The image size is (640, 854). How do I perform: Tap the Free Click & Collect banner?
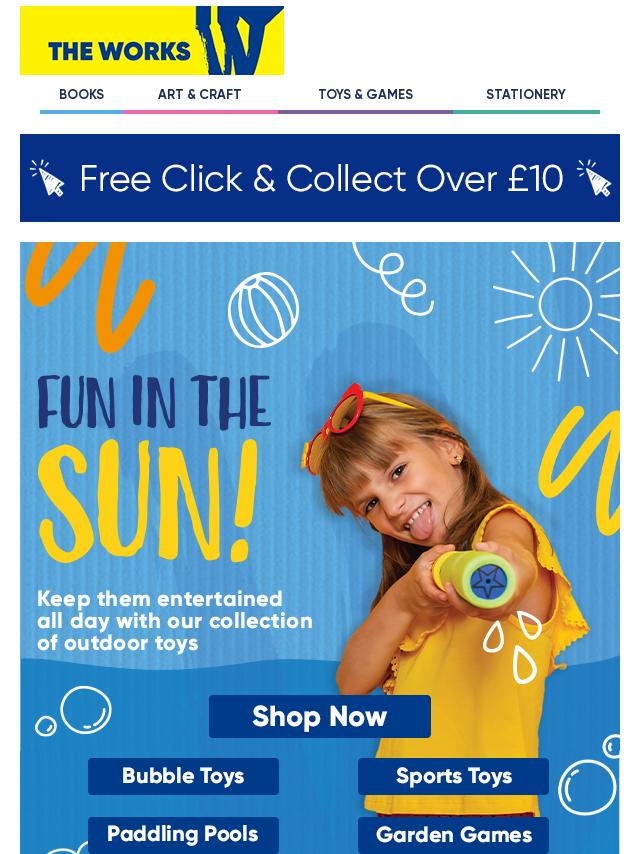point(320,178)
